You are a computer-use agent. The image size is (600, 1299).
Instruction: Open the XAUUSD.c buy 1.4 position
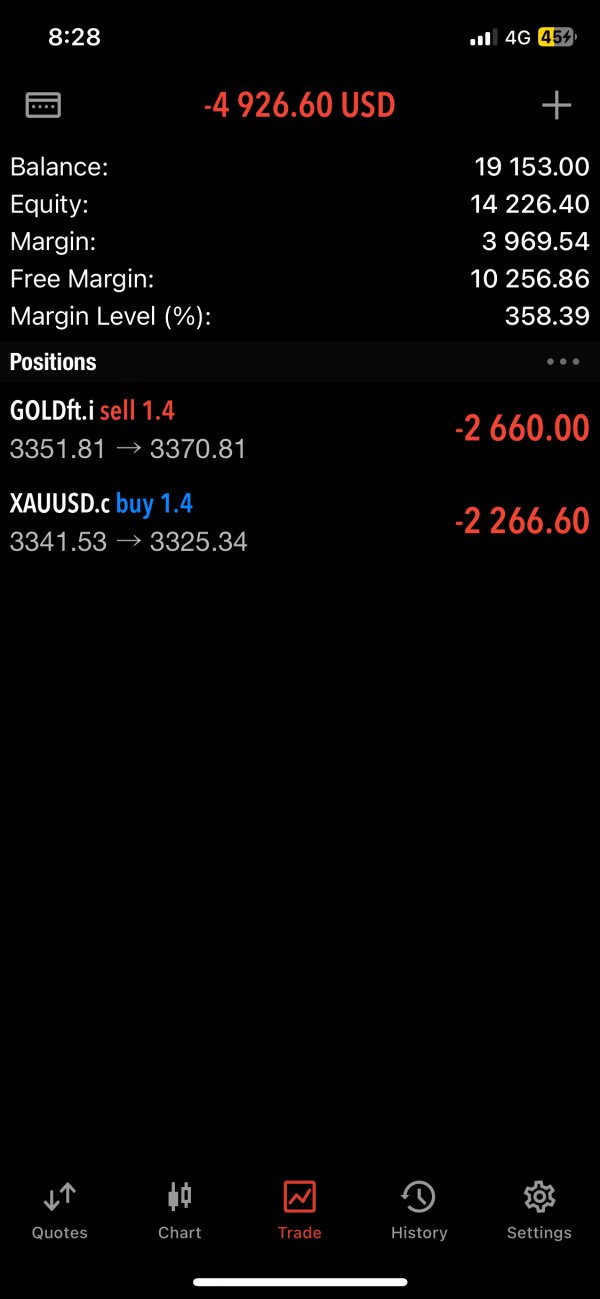tap(300, 522)
